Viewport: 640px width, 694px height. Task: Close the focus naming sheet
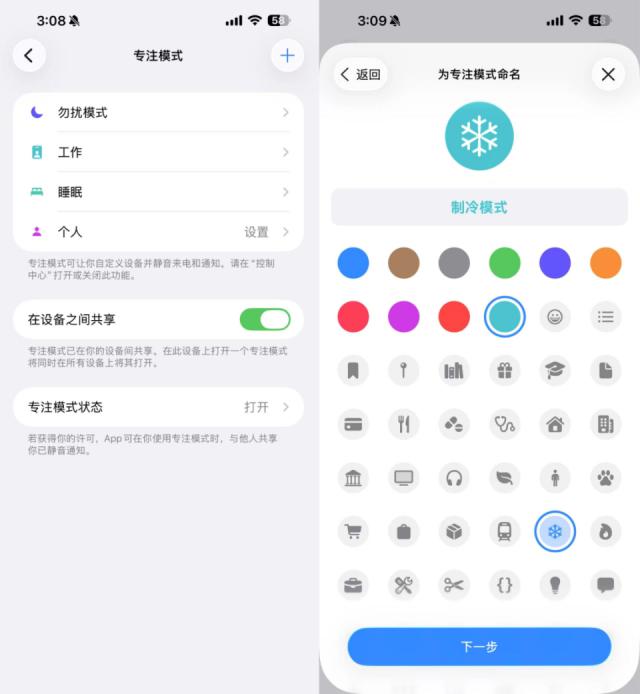click(608, 74)
